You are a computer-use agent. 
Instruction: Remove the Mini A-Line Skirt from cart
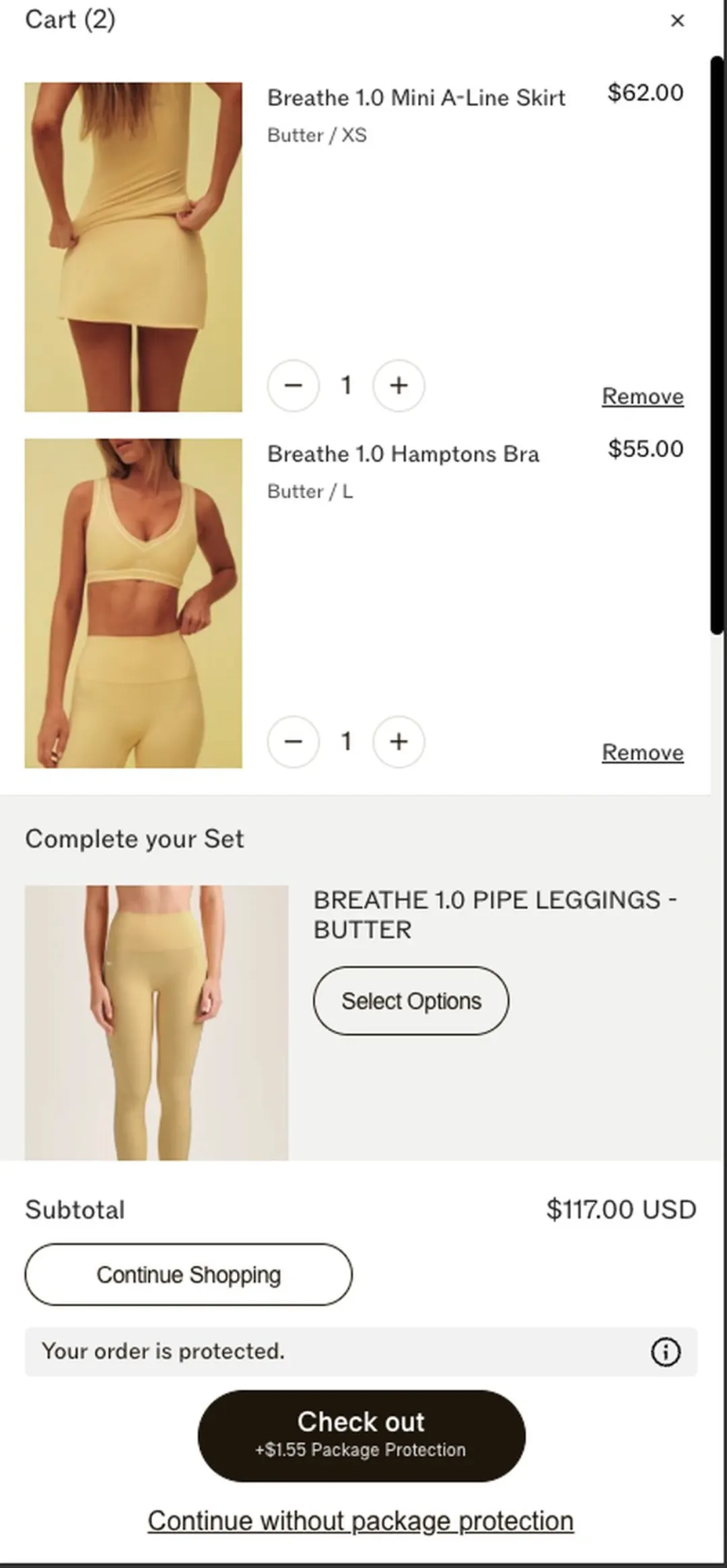642,396
